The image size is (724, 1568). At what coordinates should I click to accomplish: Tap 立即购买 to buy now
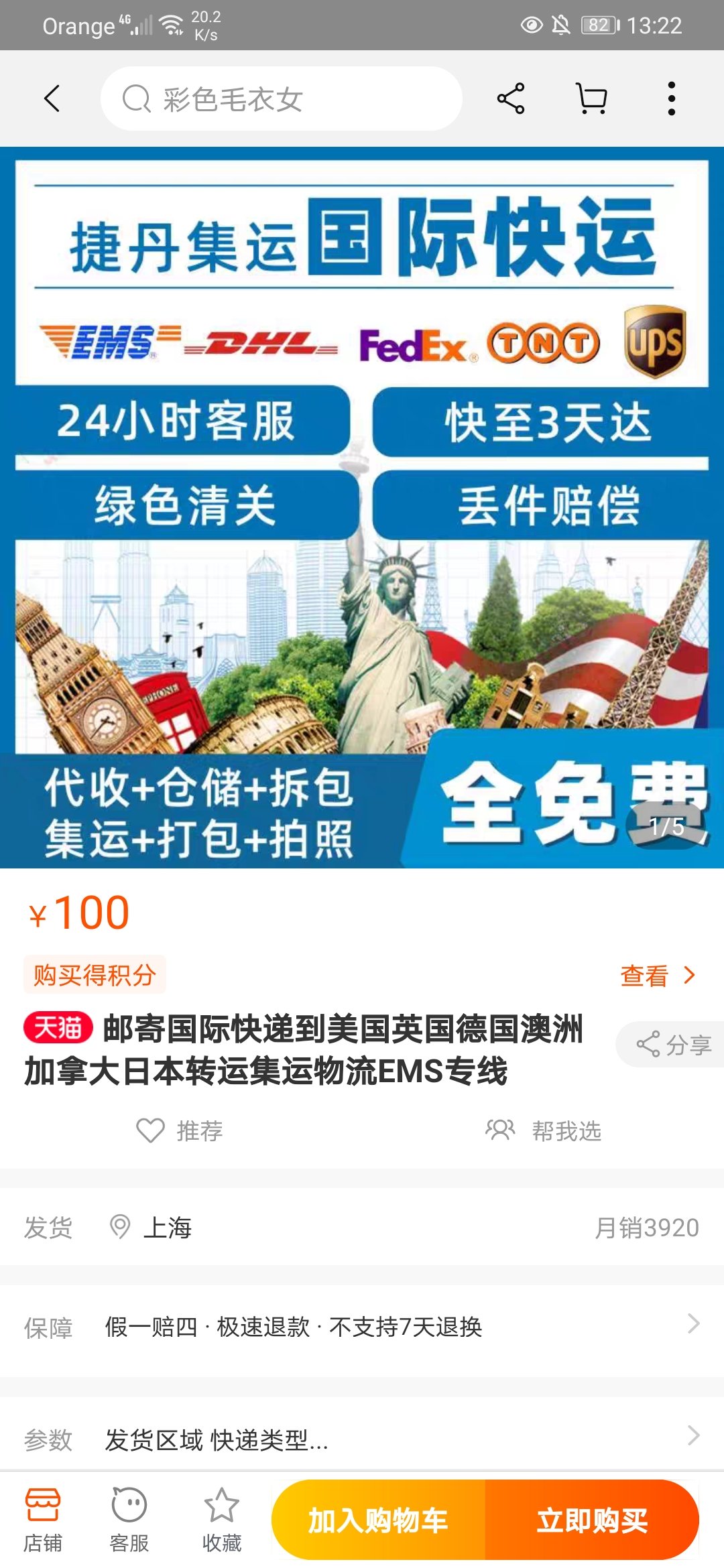pyautogui.click(x=592, y=1520)
